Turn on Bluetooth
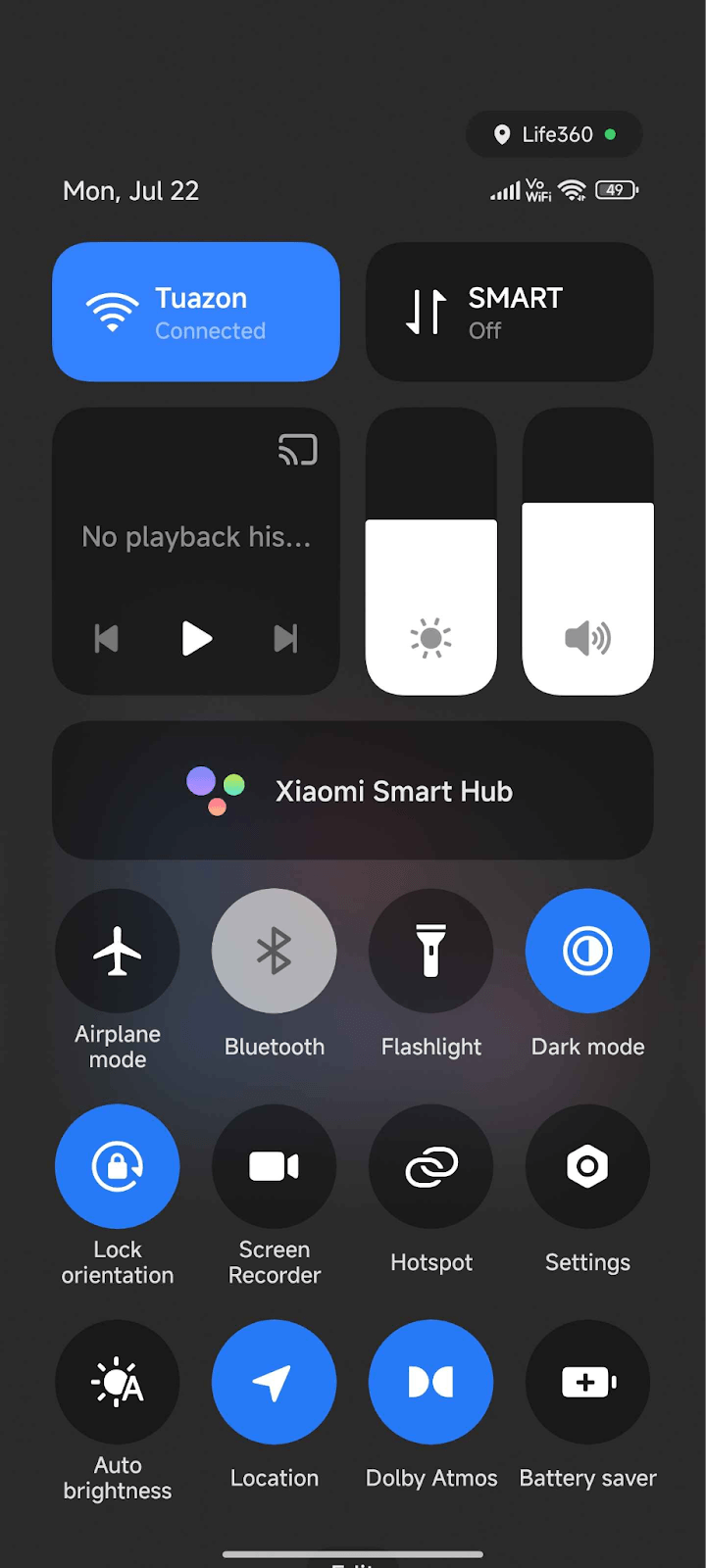The image size is (706, 1568). click(274, 951)
